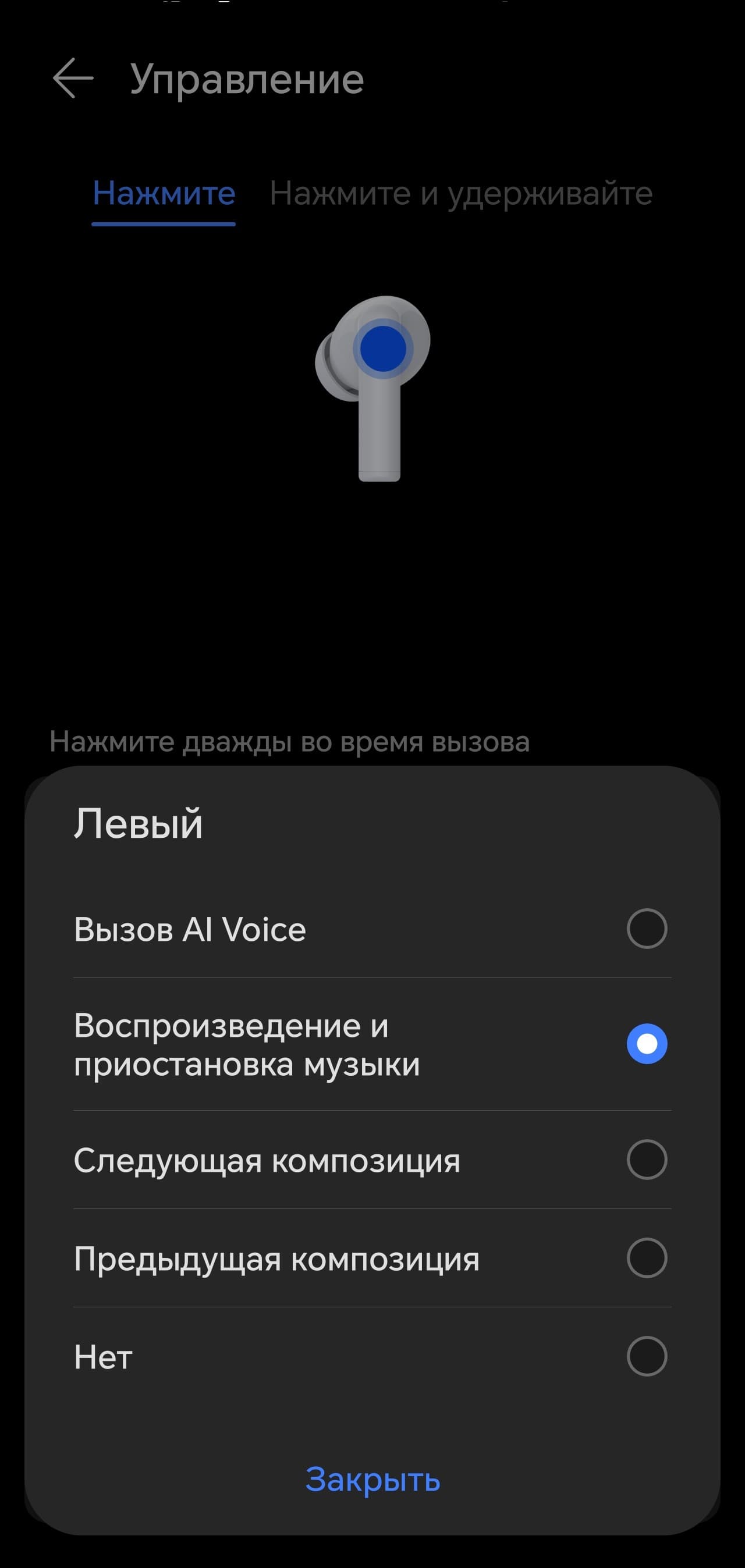Dismiss the dialog with Закрыть

coord(372,1479)
